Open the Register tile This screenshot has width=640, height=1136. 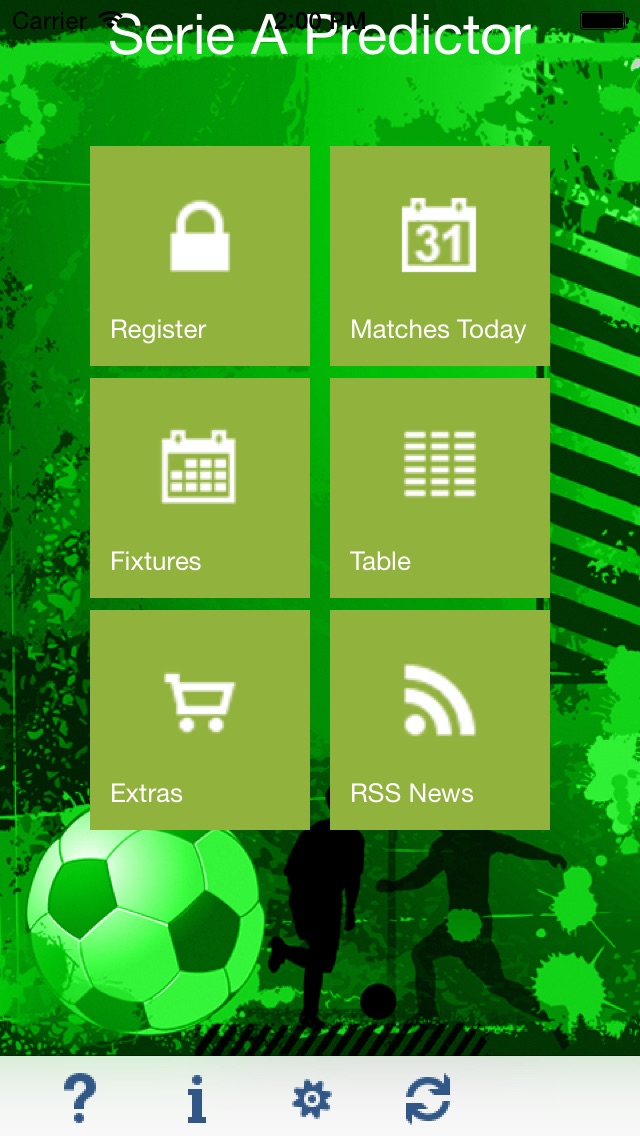[x=199, y=256]
